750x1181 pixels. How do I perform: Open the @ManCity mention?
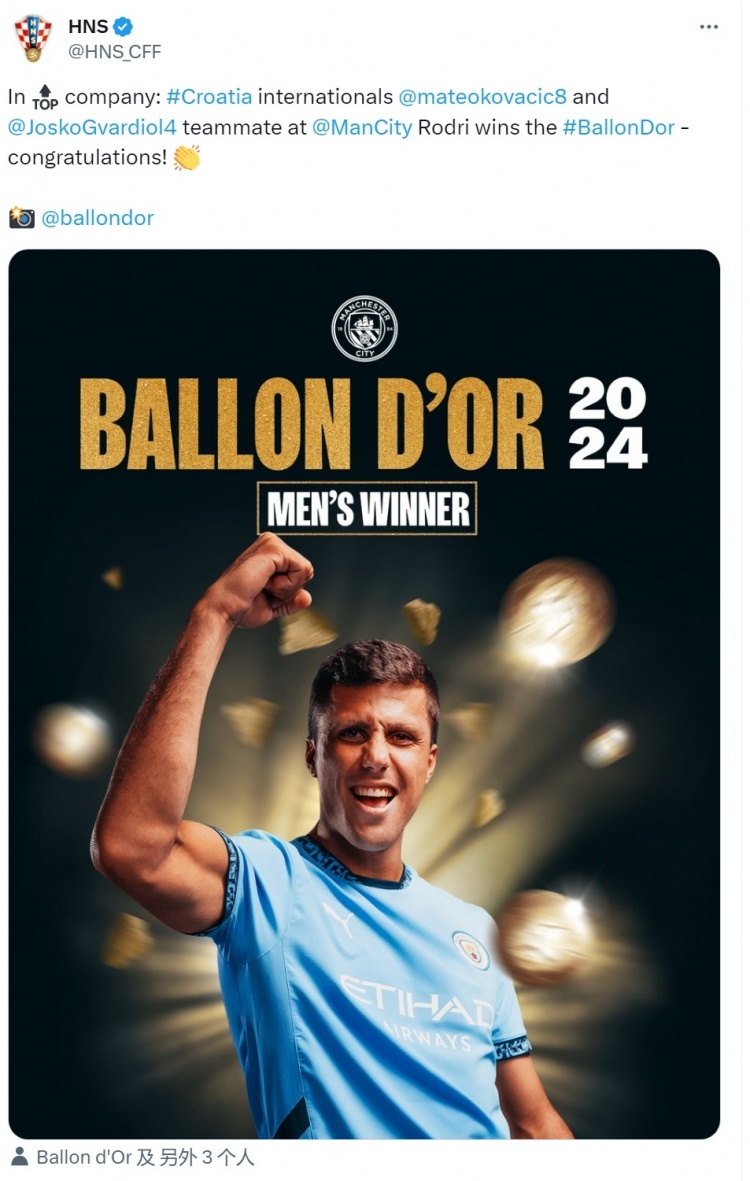(x=362, y=128)
